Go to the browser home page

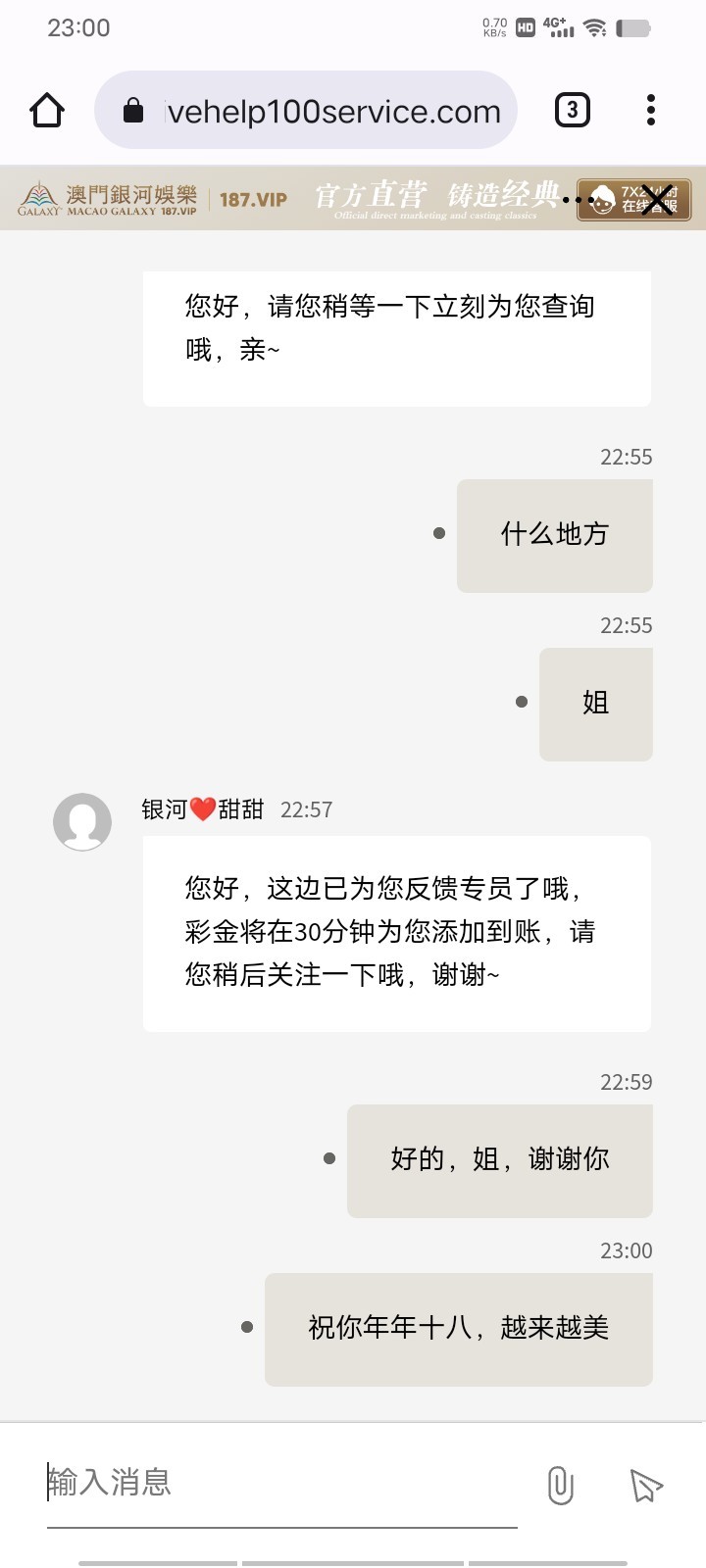coord(47,110)
